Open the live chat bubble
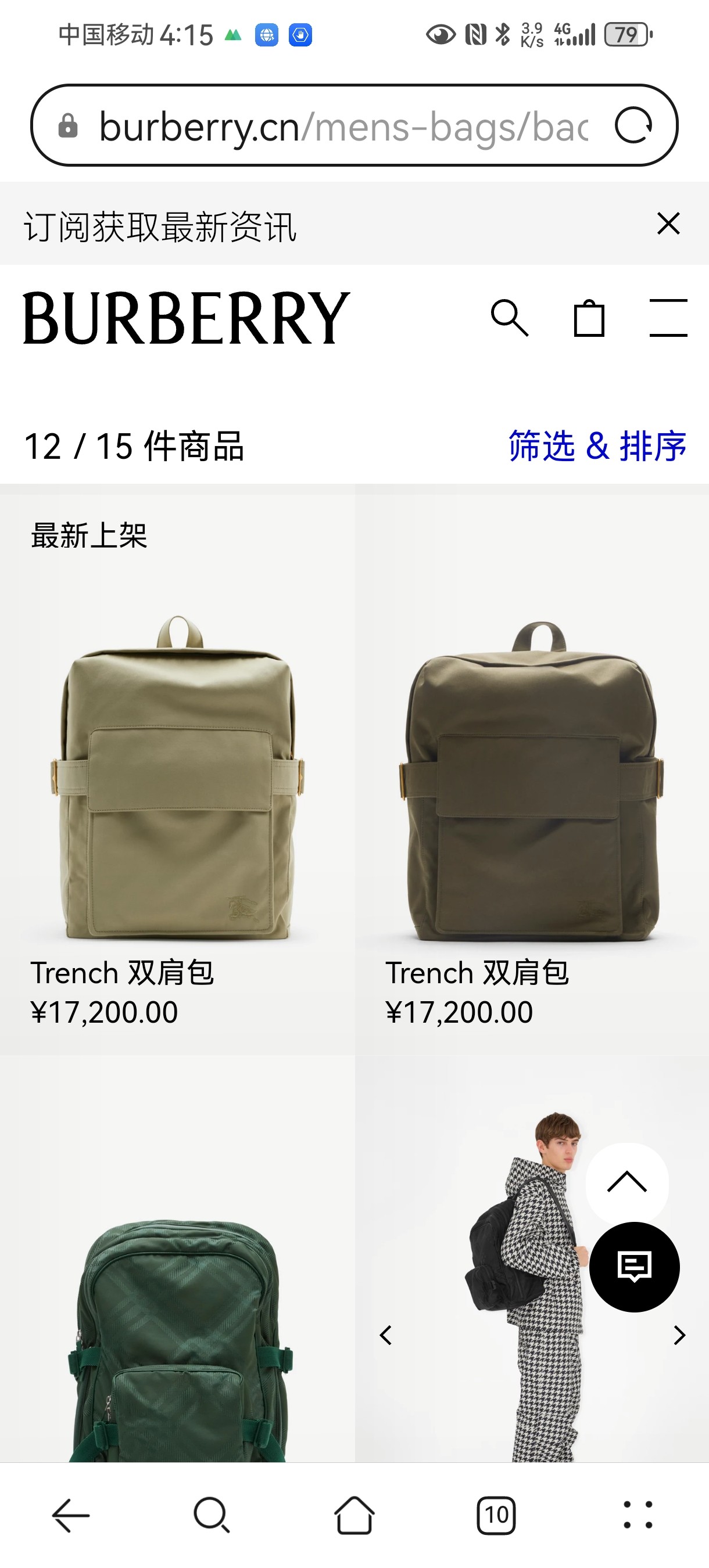 (x=634, y=1267)
